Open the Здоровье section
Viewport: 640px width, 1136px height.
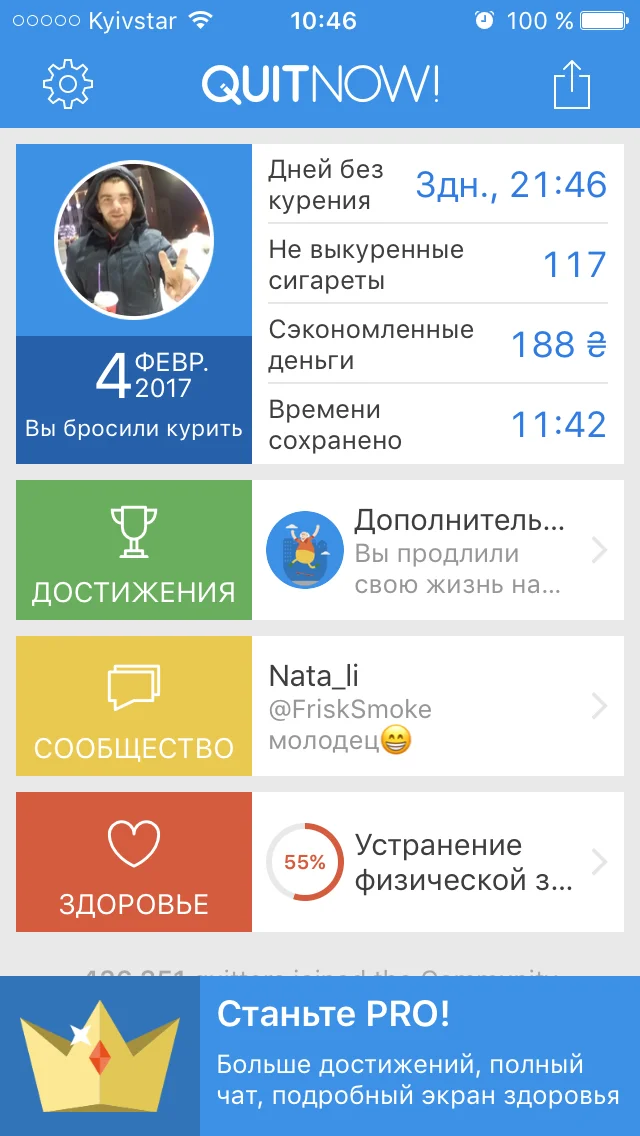134,862
